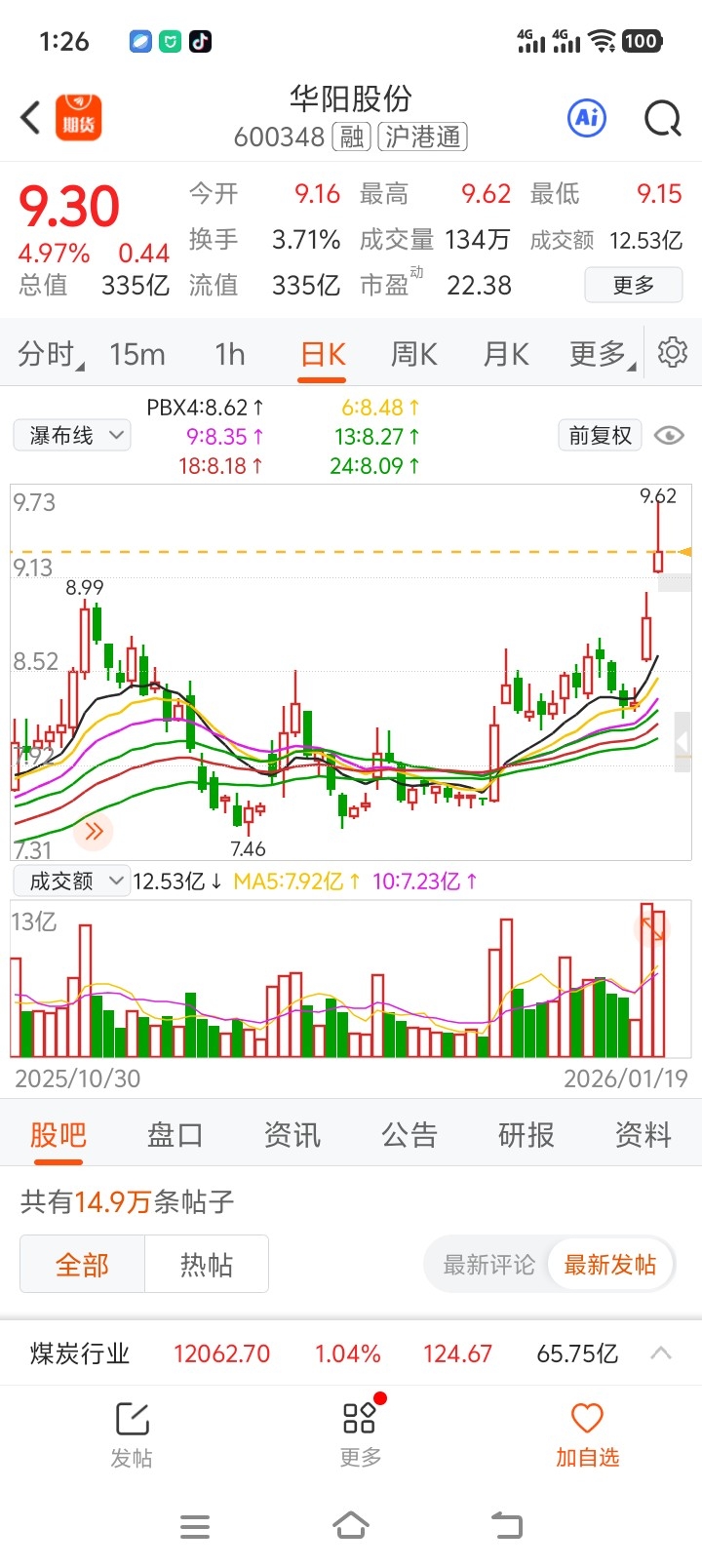Screen dimensions: 702x1568
Task: Open the search magnifier
Action: click(x=663, y=119)
